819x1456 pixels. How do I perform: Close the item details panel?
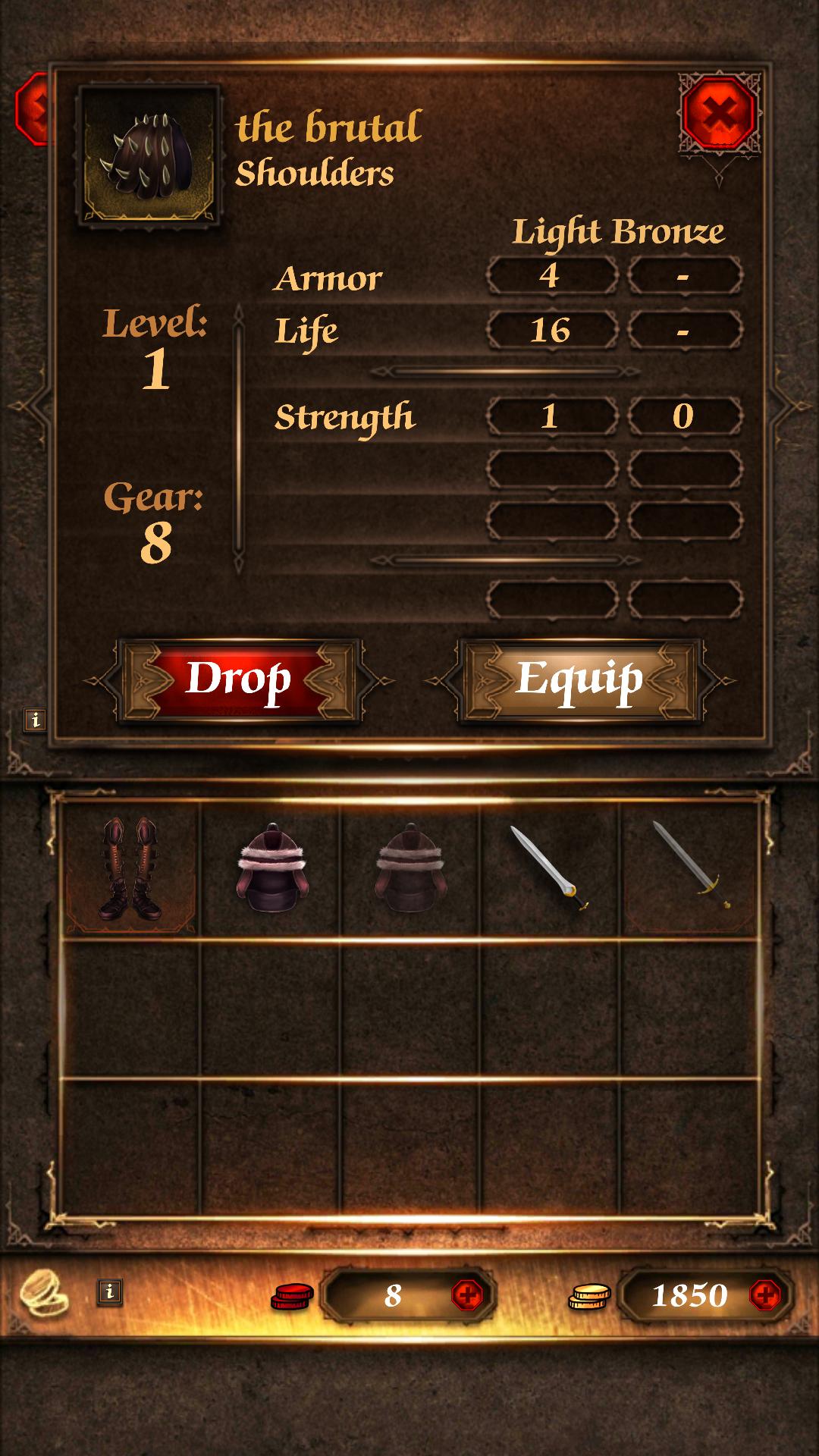[718, 115]
